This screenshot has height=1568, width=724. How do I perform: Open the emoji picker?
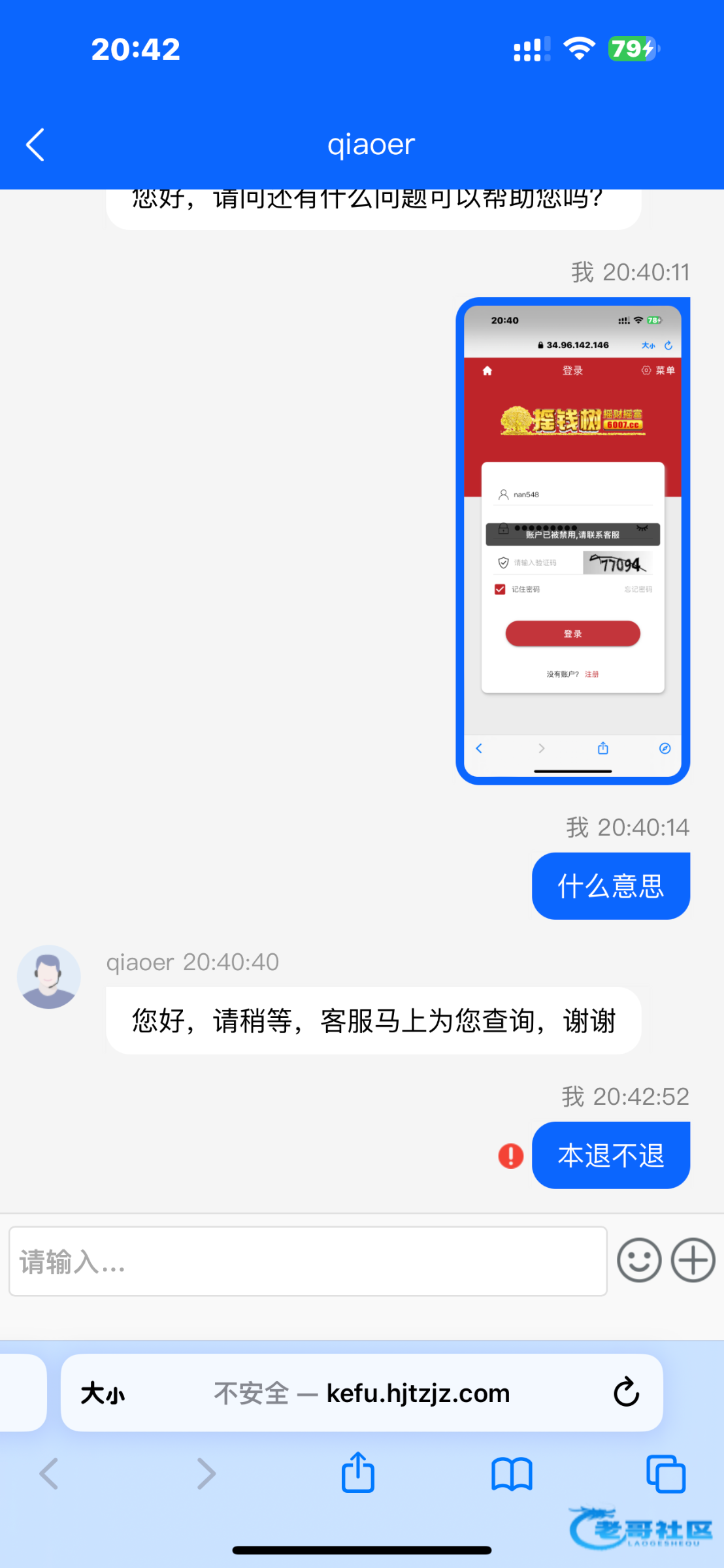(639, 1260)
